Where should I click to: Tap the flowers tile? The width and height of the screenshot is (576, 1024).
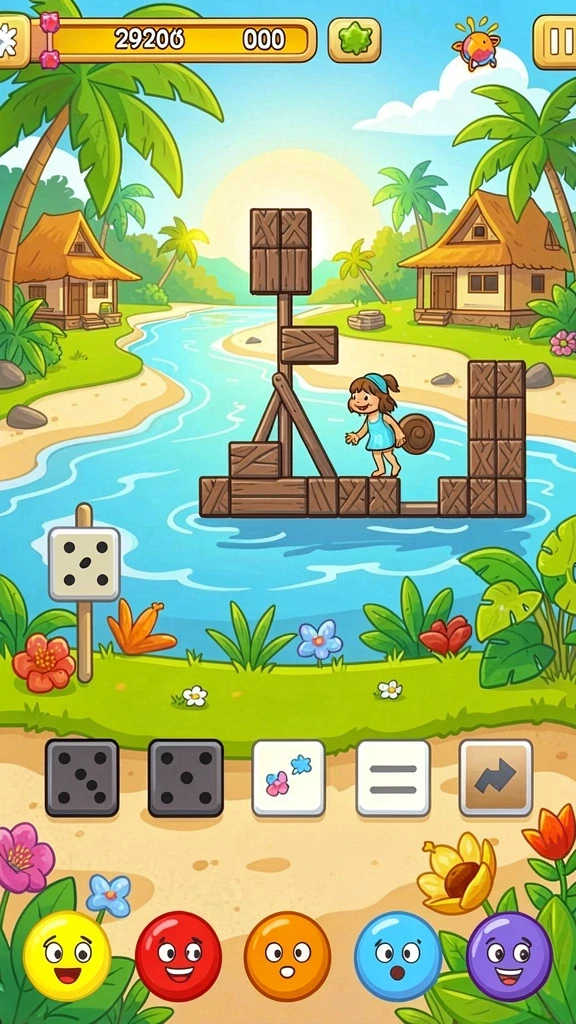click(289, 778)
